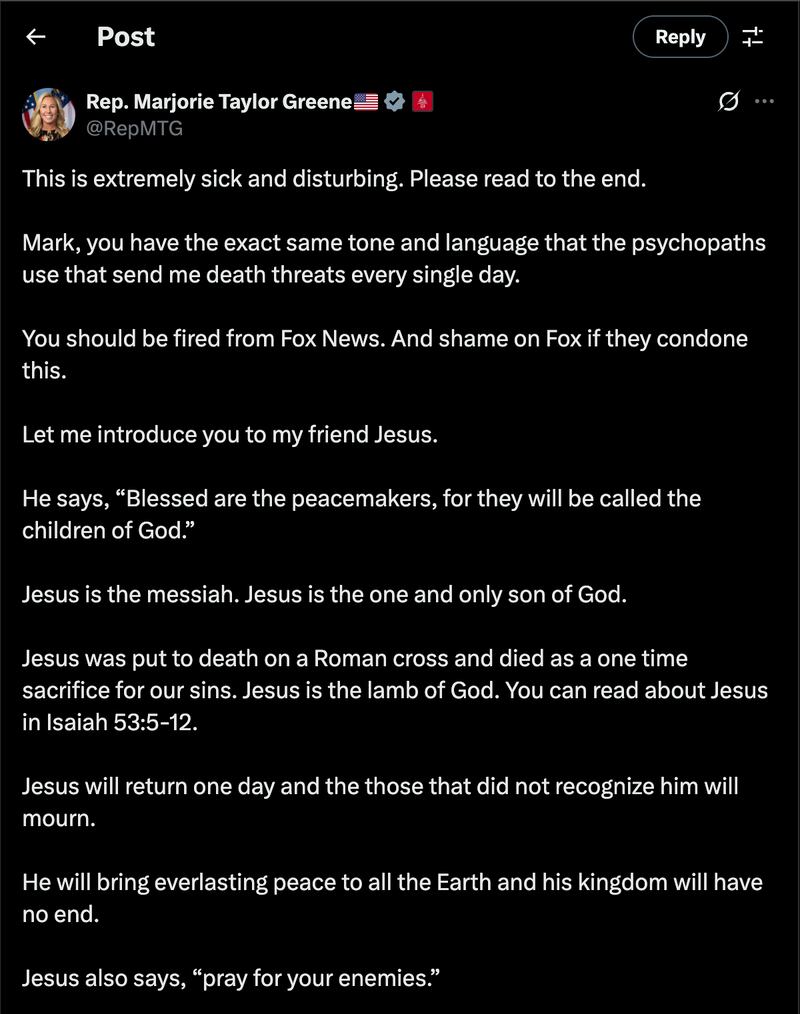Image resolution: width=800 pixels, height=1014 pixels.
Task: Tap the Grok slash icon on post
Action: pos(729,101)
